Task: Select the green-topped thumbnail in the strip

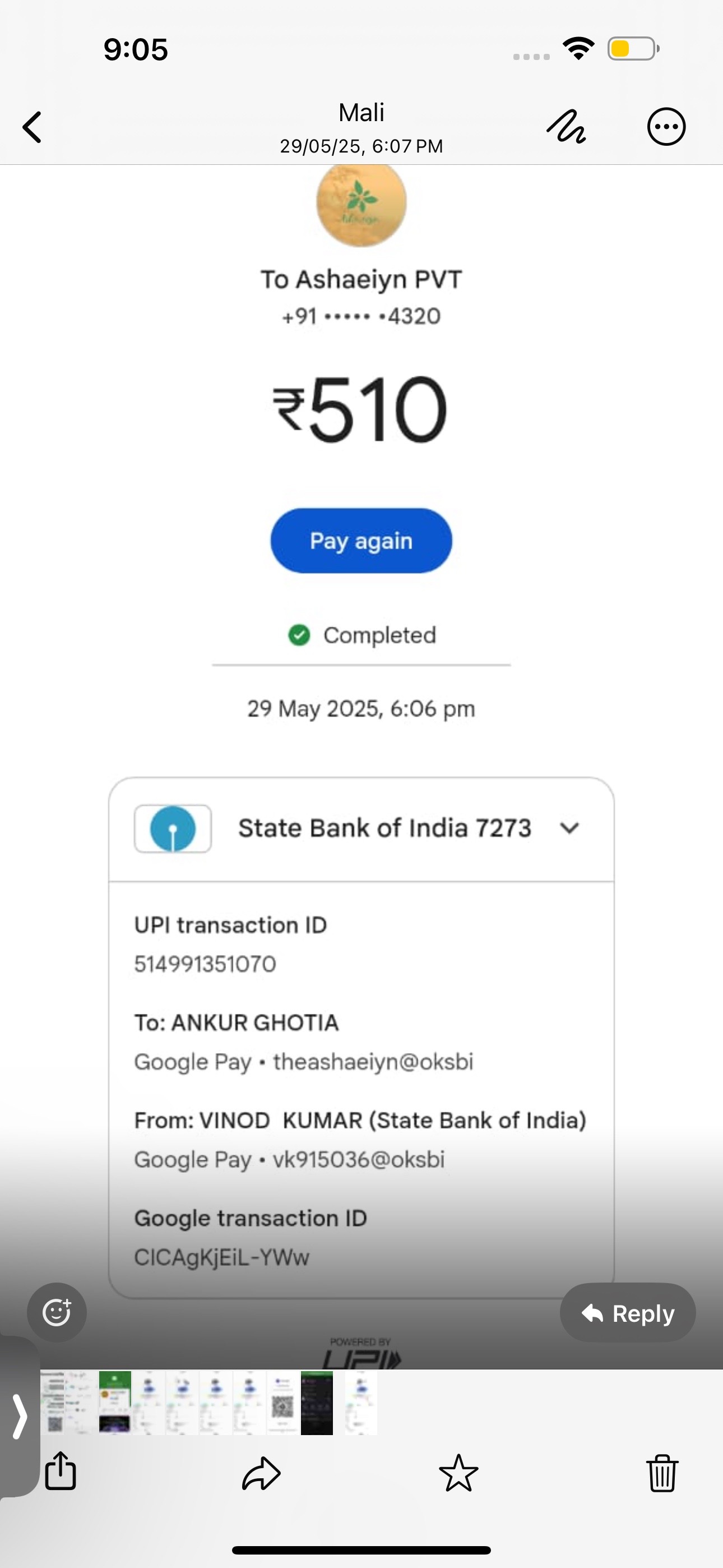Action: click(115, 1403)
